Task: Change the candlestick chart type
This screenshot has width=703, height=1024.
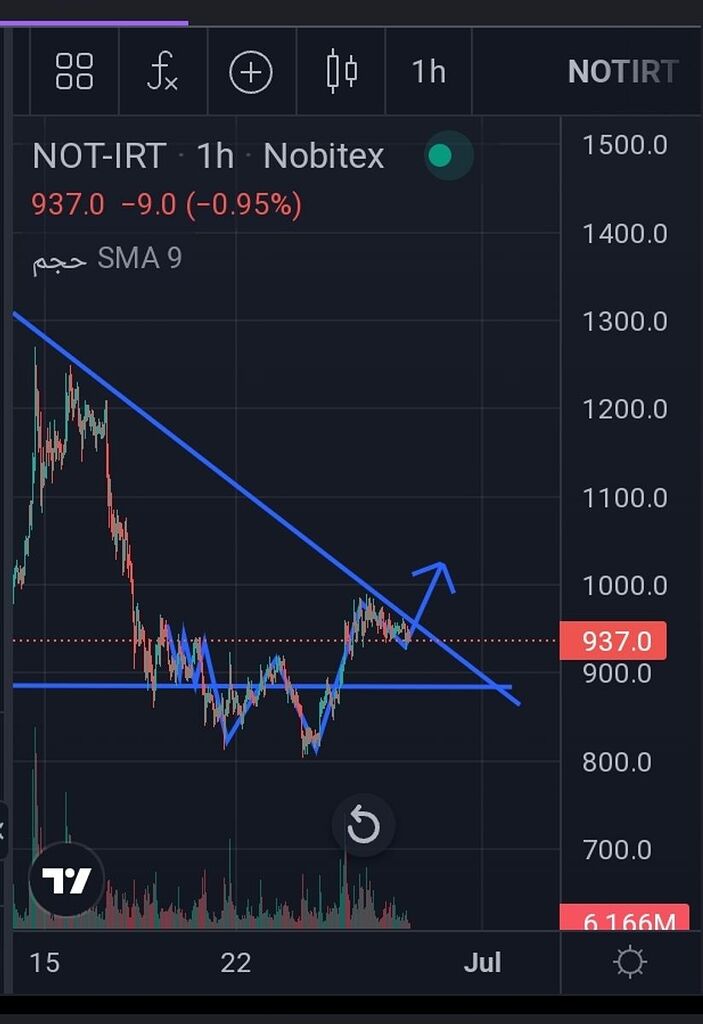Action: (342, 72)
